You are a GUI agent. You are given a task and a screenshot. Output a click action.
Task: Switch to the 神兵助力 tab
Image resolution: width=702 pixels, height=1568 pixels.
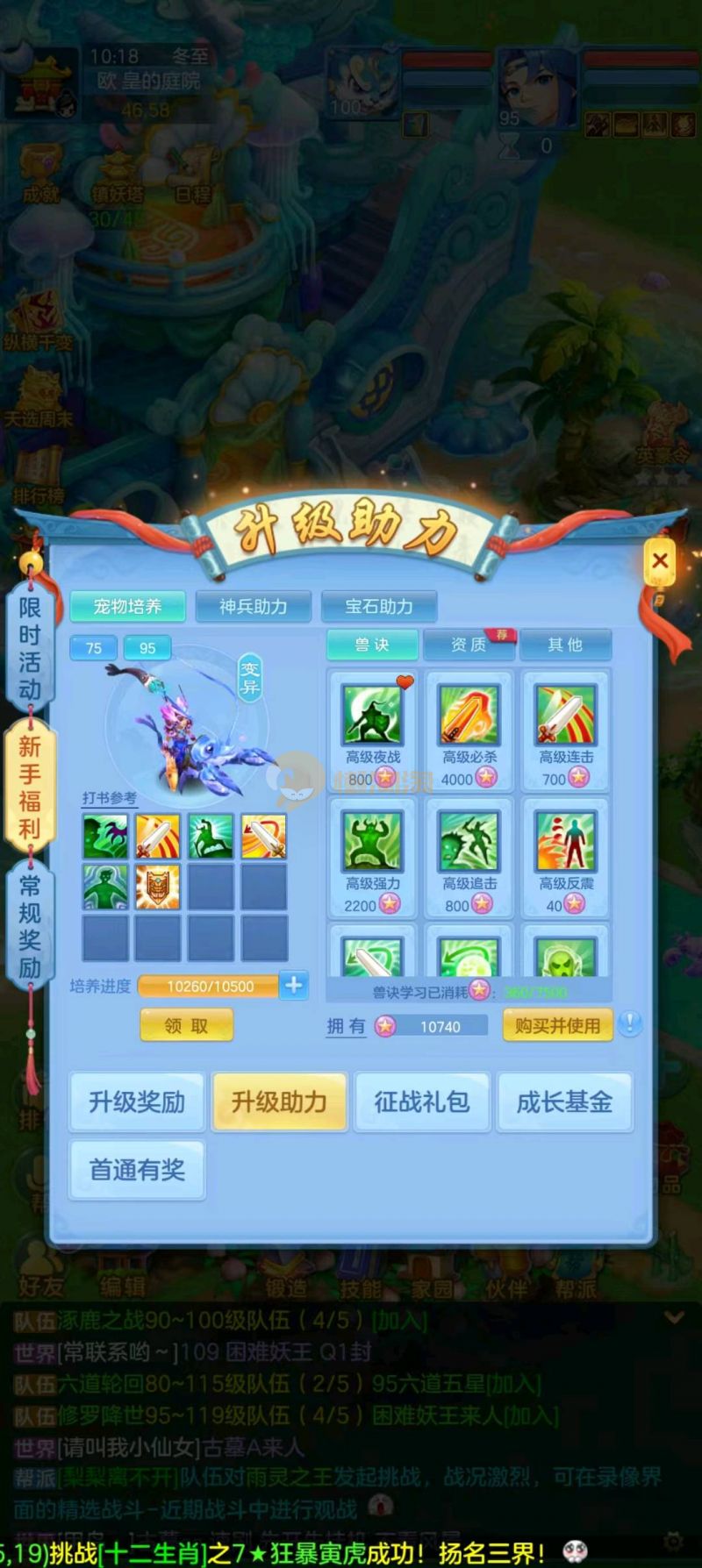coord(253,606)
